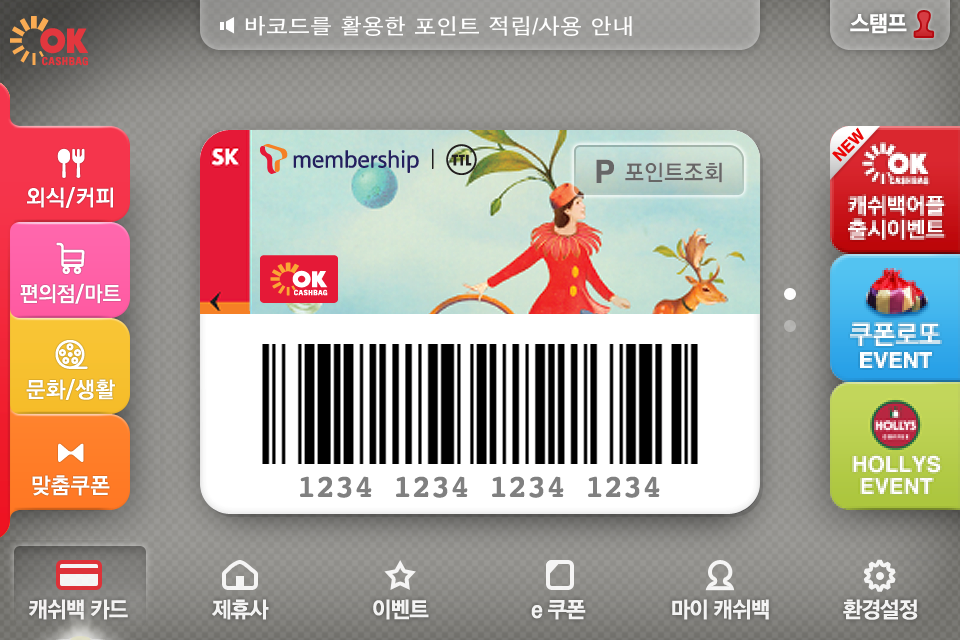Check points with 포인트조회 button
Screen dimensions: 960x640
(660, 171)
